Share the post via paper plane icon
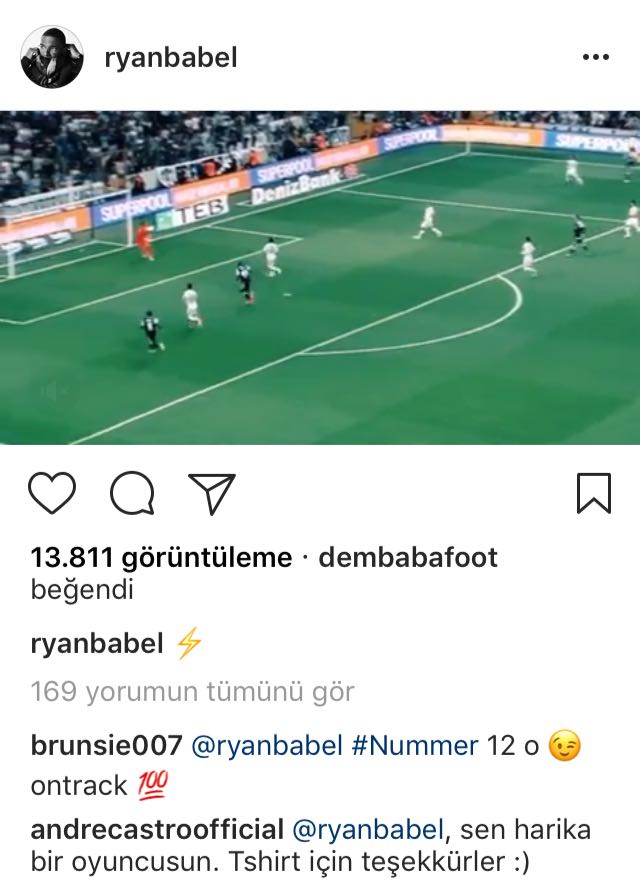 [x=211, y=493]
